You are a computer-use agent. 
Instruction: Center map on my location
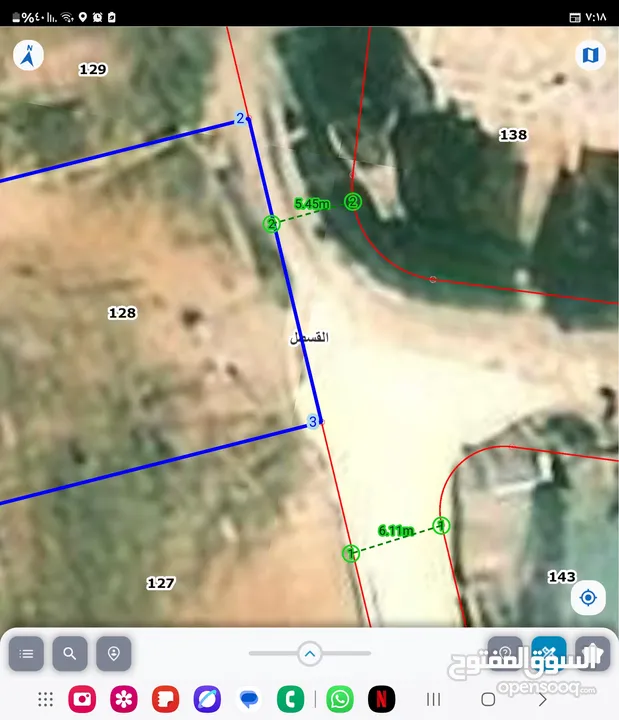pyautogui.click(x=588, y=598)
